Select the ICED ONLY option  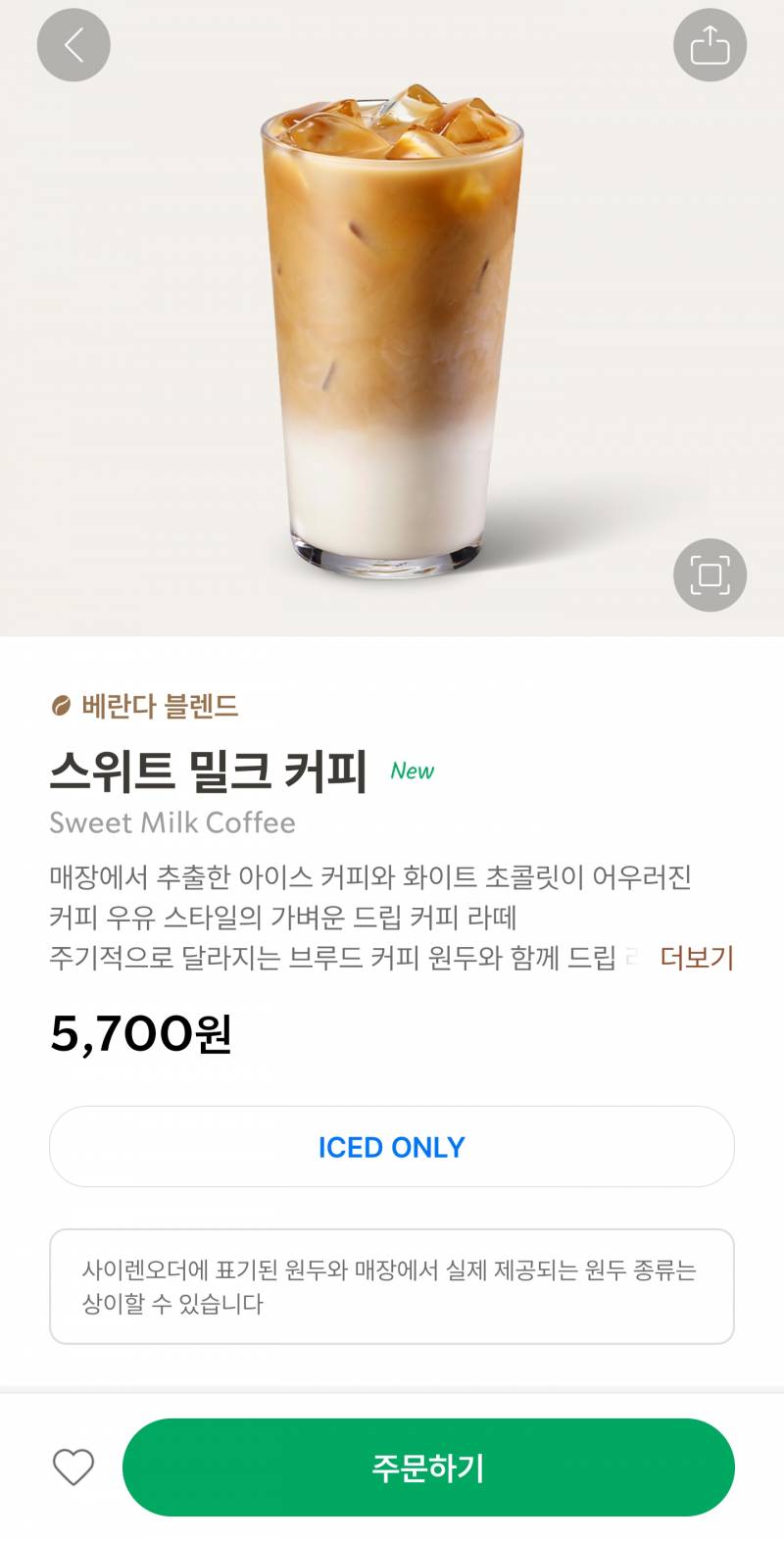[392, 1146]
